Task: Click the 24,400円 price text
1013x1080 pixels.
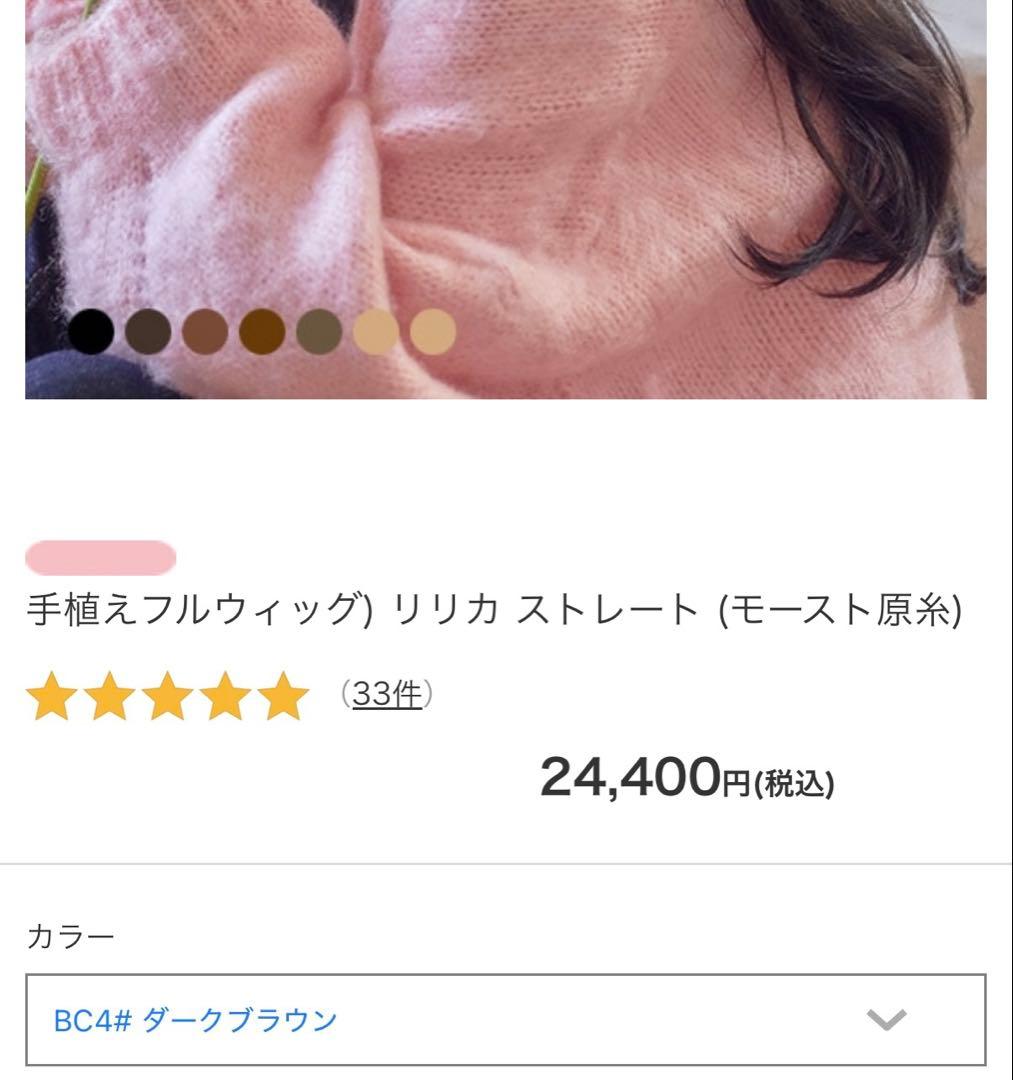Action: pos(690,780)
